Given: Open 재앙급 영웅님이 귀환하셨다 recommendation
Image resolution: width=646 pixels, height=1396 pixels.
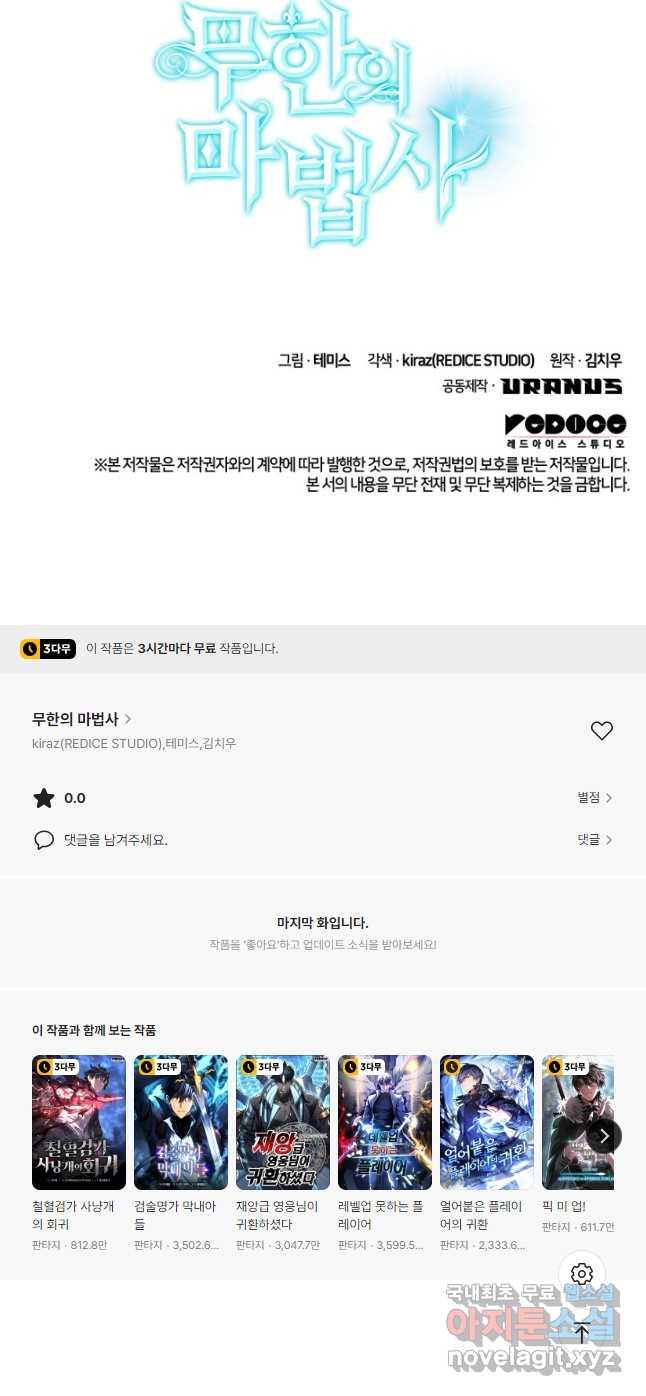Looking at the screenshot, I should pos(283,1122).
